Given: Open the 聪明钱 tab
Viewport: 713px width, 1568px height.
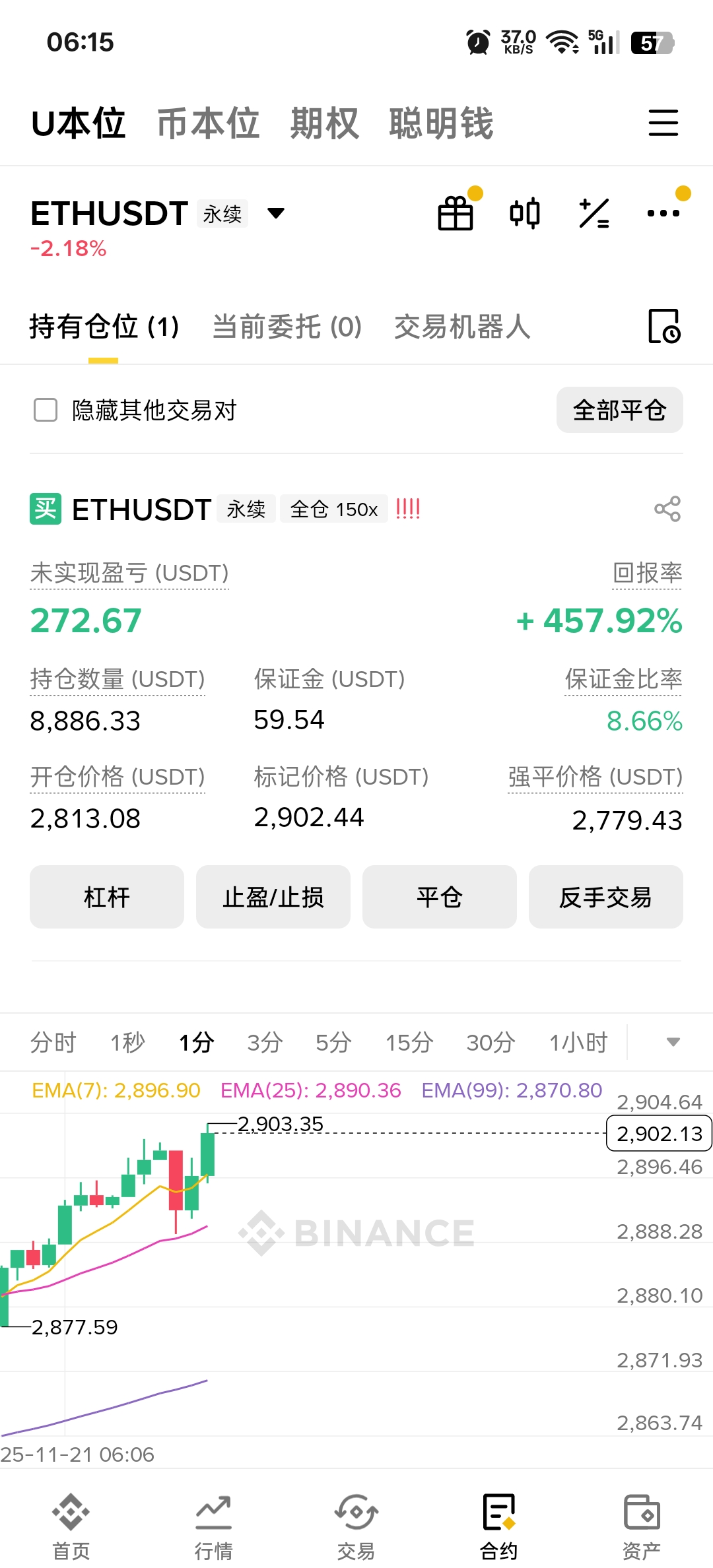Looking at the screenshot, I should (441, 123).
